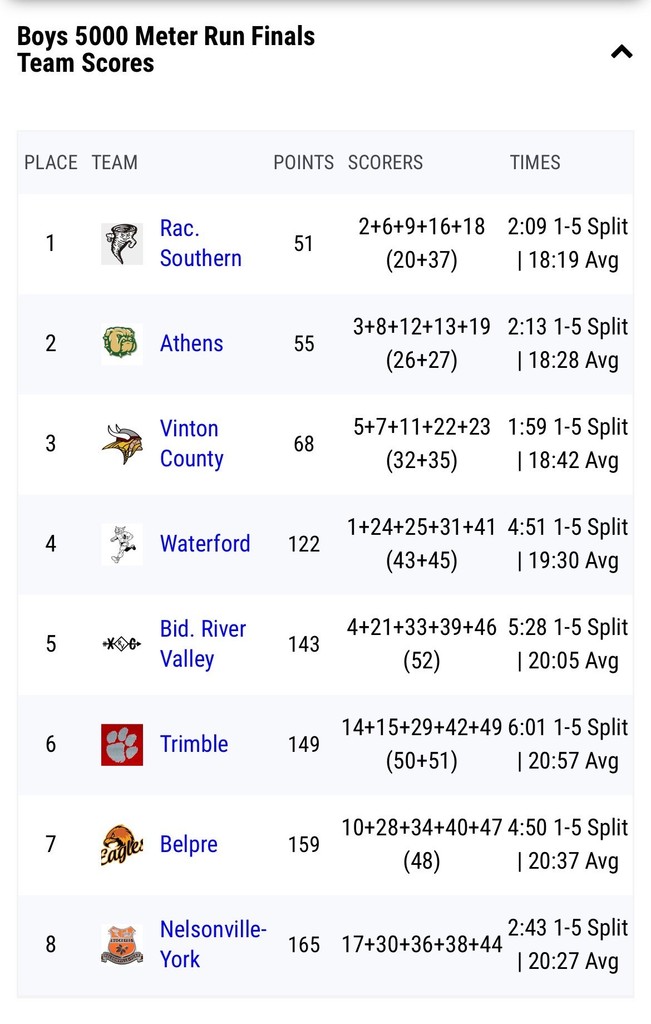View the Vinton County team link

pos(191,443)
